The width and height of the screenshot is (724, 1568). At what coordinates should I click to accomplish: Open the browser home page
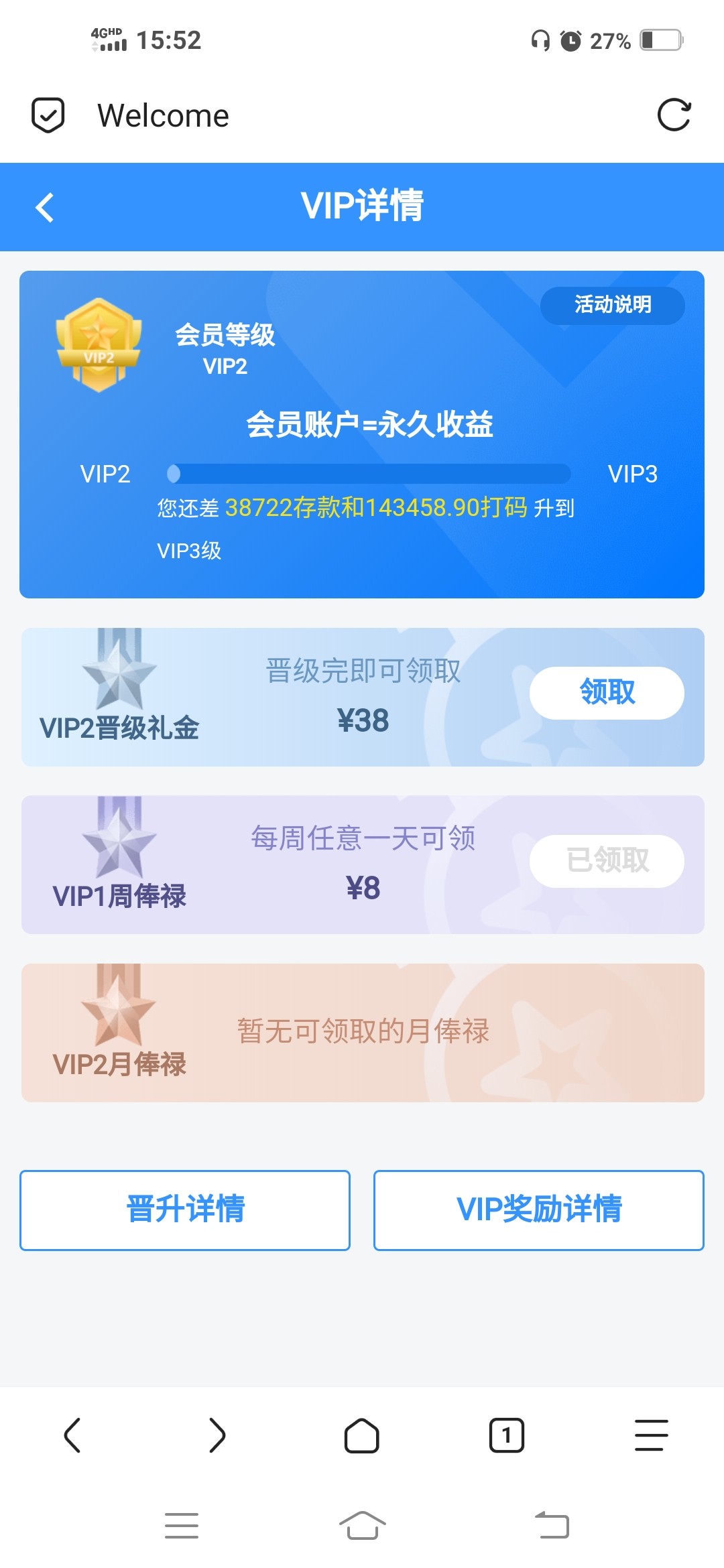tap(362, 1435)
